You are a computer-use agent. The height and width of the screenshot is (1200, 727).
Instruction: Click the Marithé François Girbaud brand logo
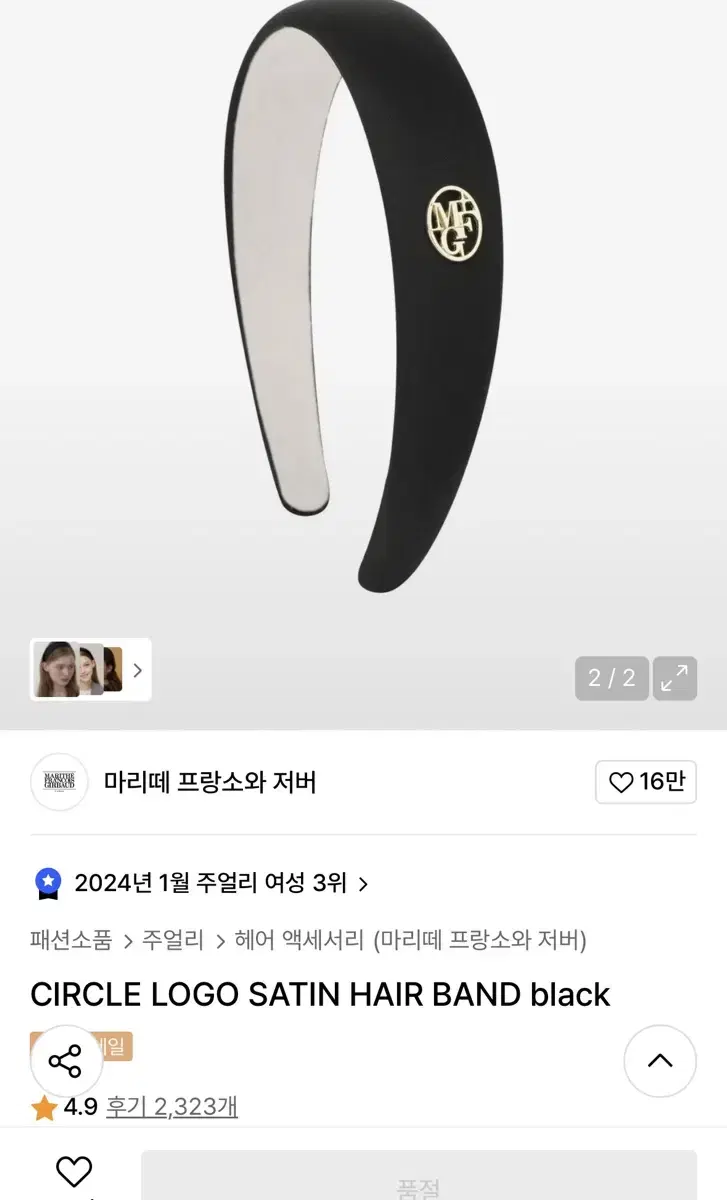click(x=58, y=782)
